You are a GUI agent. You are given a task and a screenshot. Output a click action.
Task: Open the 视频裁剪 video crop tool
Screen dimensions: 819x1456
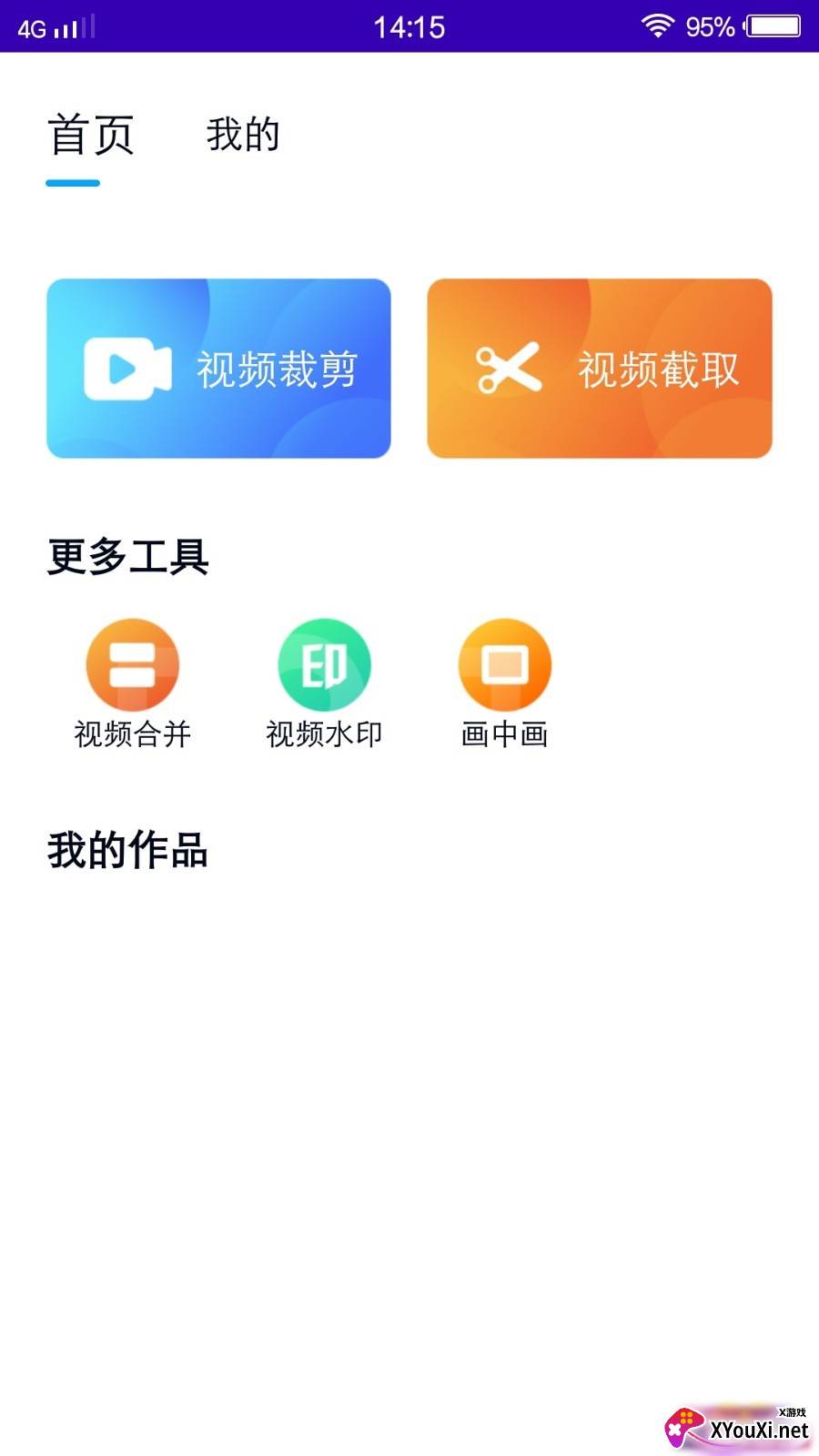click(218, 369)
